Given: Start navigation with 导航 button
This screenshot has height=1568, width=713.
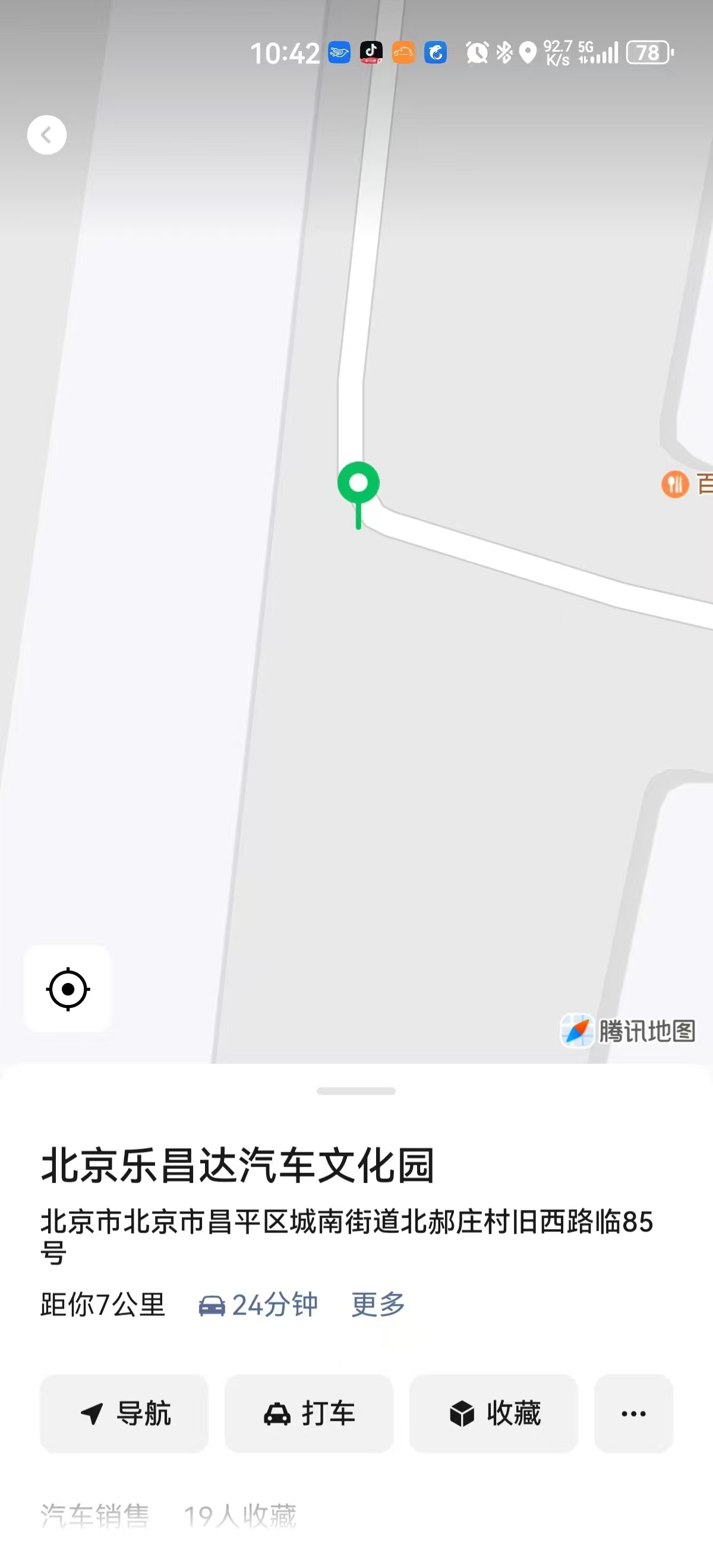Looking at the screenshot, I should (124, 1413).
